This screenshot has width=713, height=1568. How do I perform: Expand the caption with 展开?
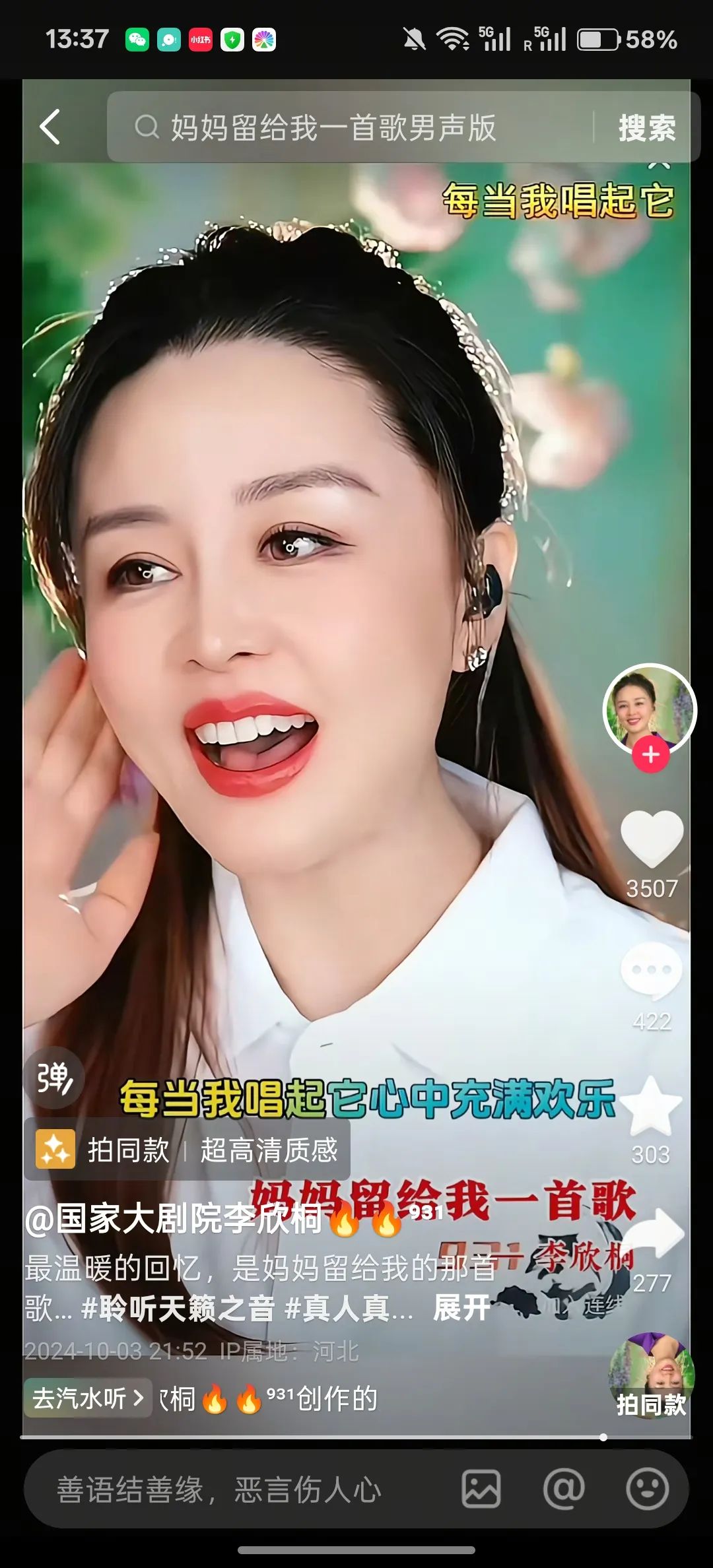pyautogui.click(x=461, y=1307)
